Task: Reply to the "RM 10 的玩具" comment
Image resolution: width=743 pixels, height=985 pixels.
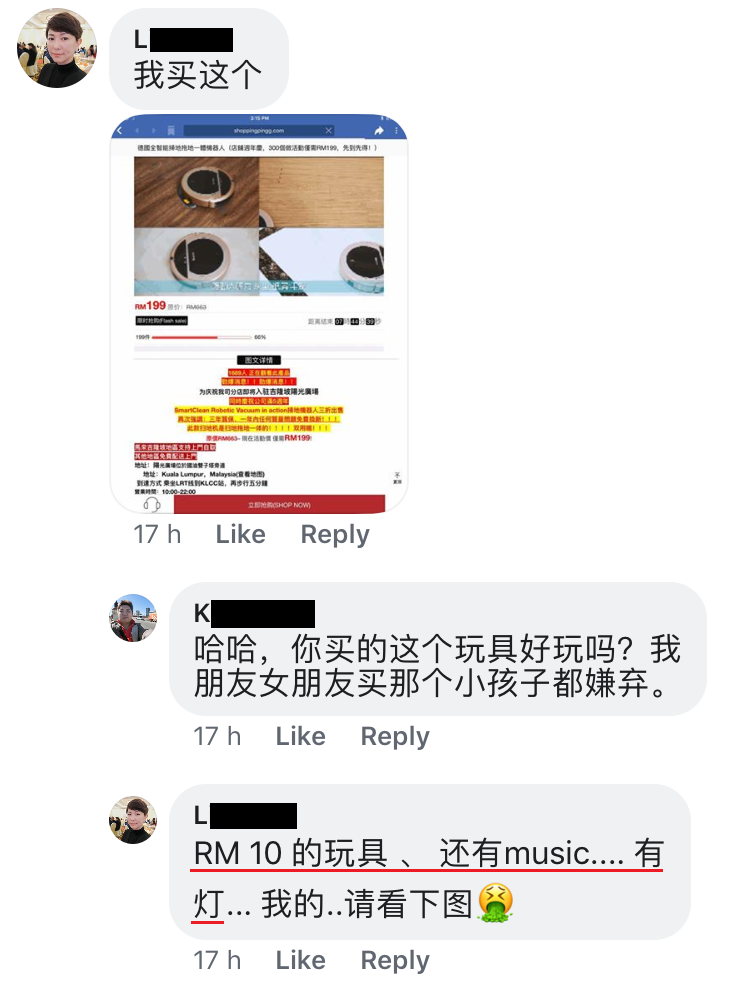Action: point(395,961)
